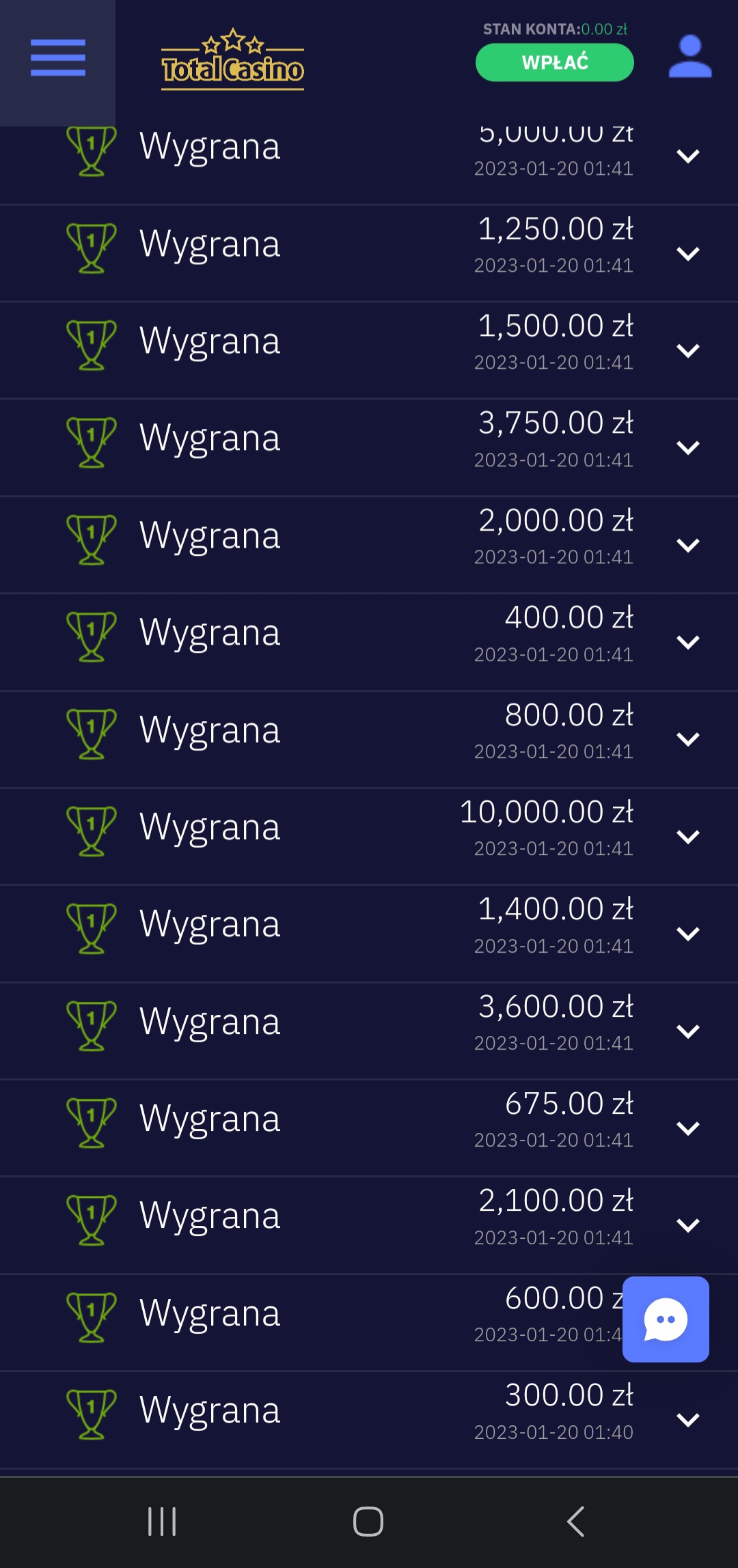Open the hamburger menu
738x1568 pixels.
[58, 58]
